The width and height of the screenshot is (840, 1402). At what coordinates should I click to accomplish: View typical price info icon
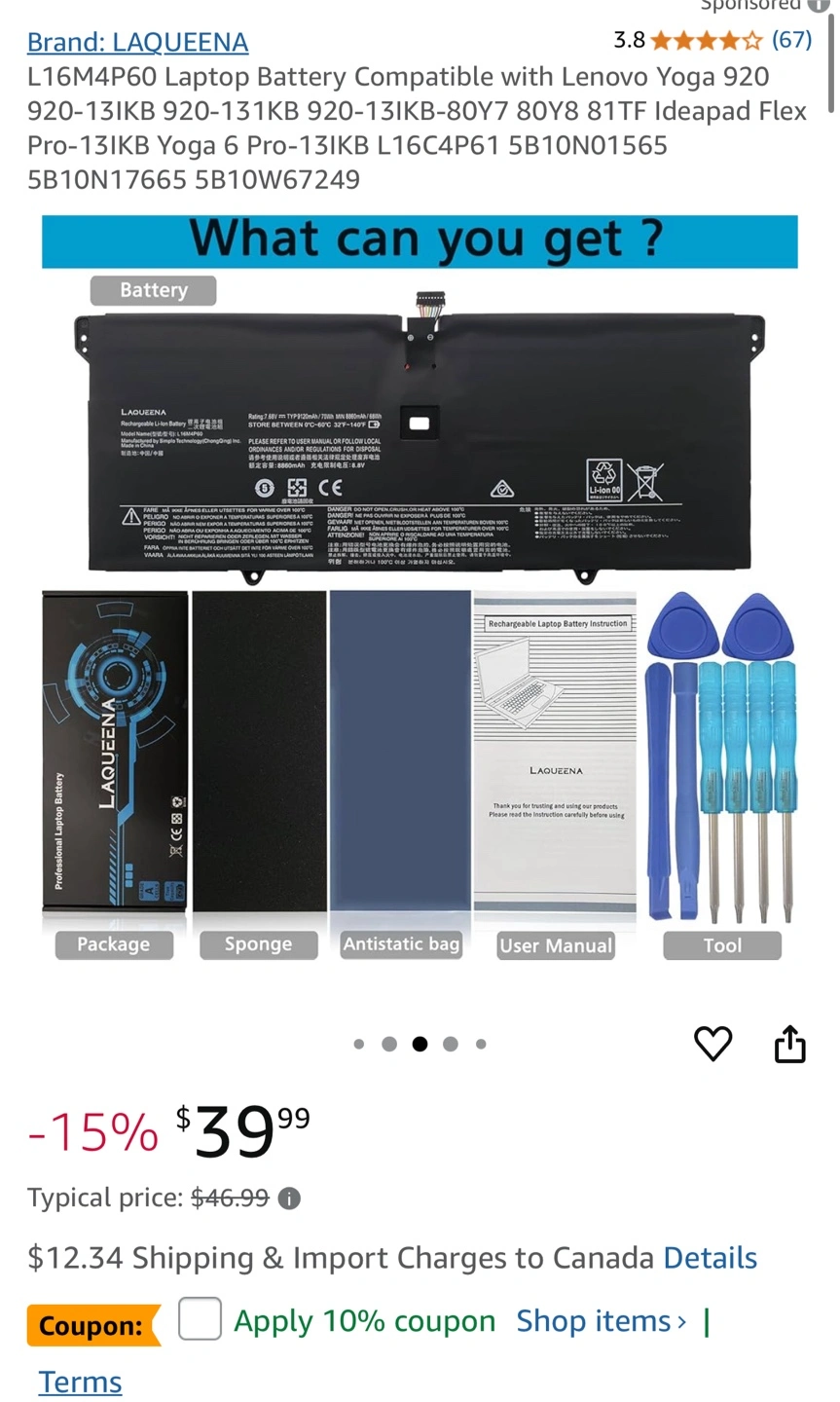(x=289, y=1199)
